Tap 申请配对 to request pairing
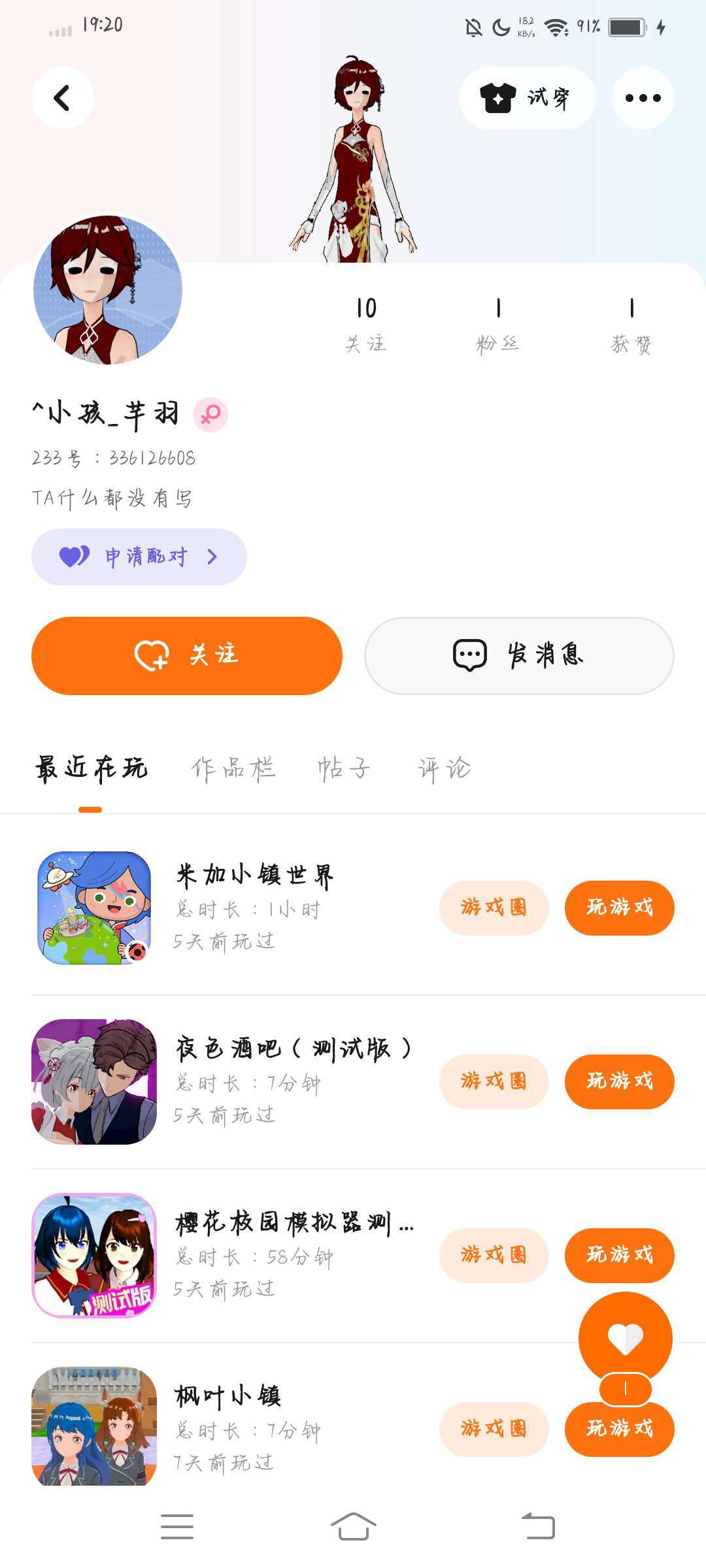 139,557
